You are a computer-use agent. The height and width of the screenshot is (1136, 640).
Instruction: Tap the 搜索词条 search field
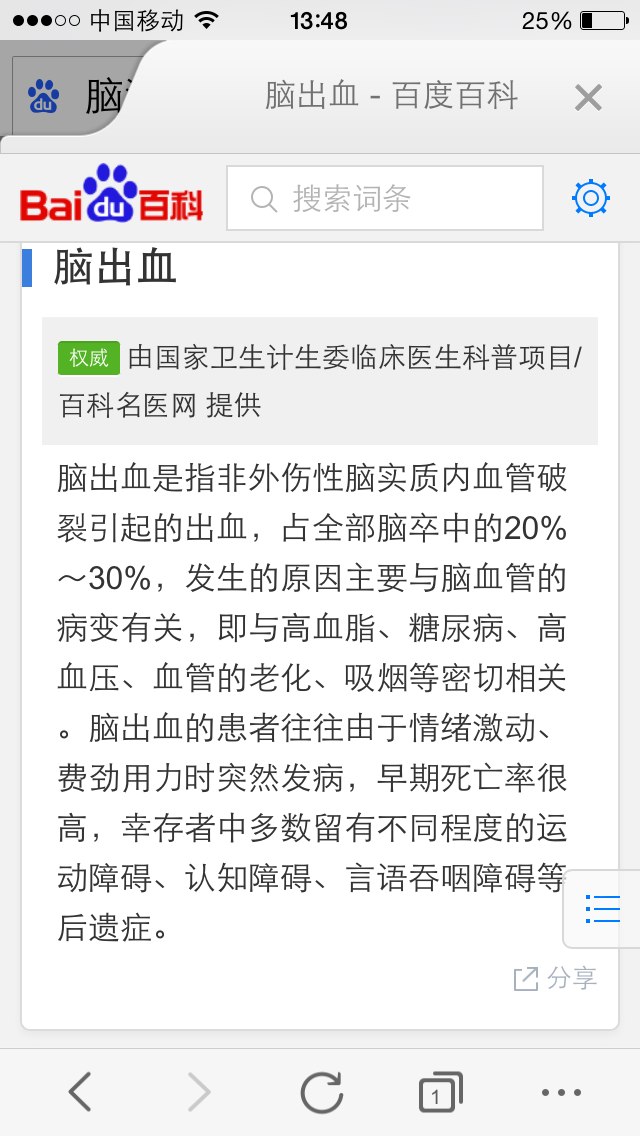(385, 198)
